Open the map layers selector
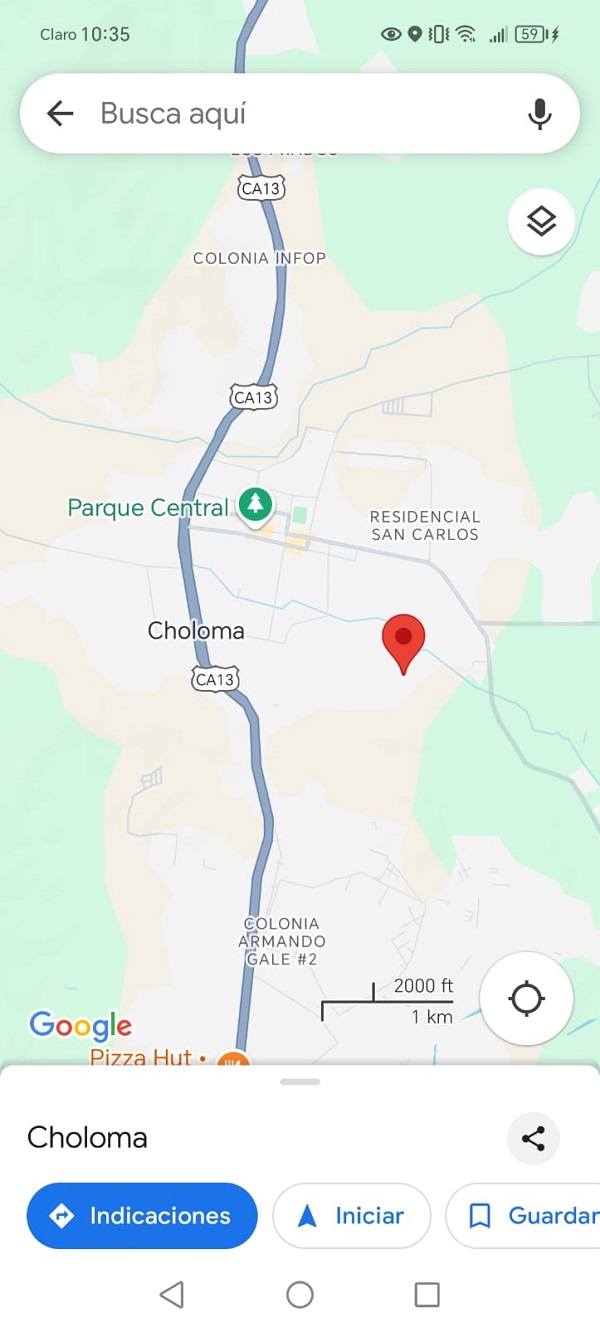 [x=541, y=221]
